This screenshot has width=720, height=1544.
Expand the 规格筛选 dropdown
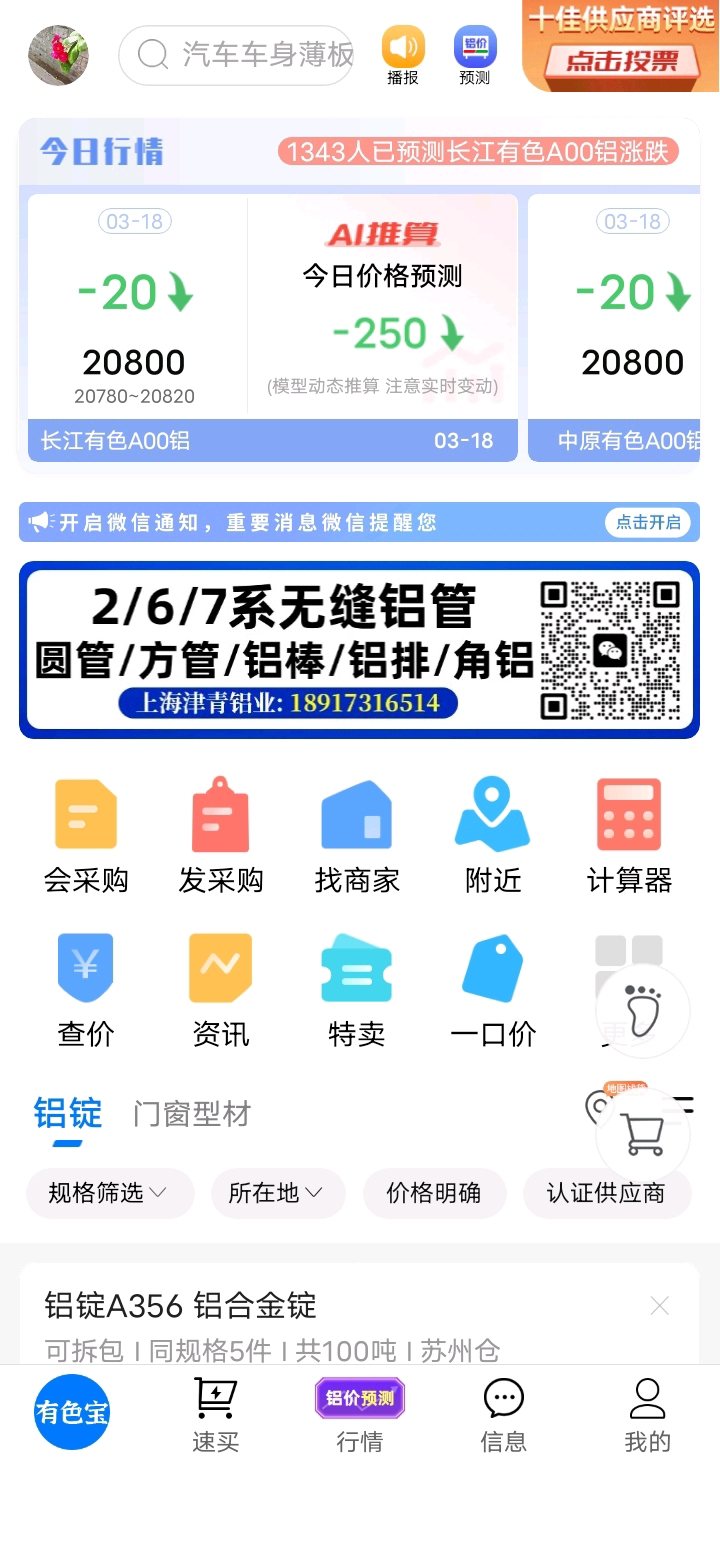(109, 1193)
